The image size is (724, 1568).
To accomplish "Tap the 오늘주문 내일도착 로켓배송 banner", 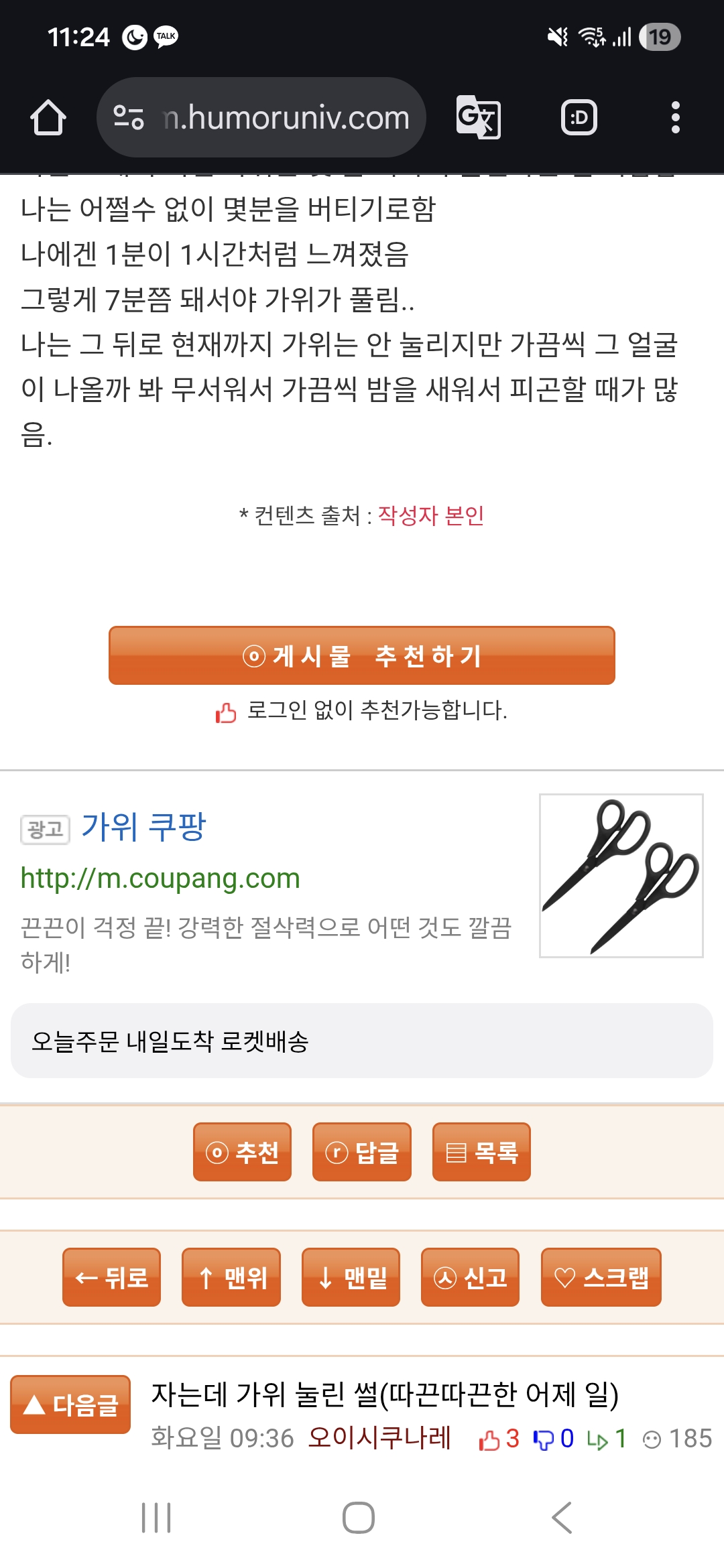I will (362, 1041).
